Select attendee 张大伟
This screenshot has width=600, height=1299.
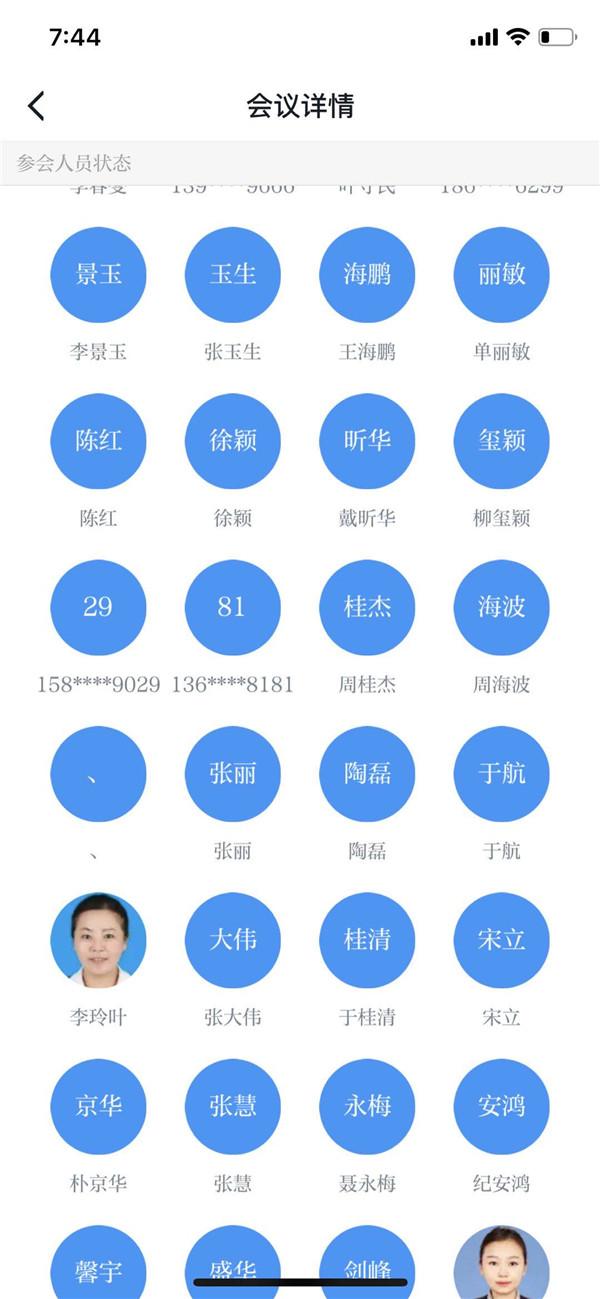pyautogui.click(x=232, y=940)
